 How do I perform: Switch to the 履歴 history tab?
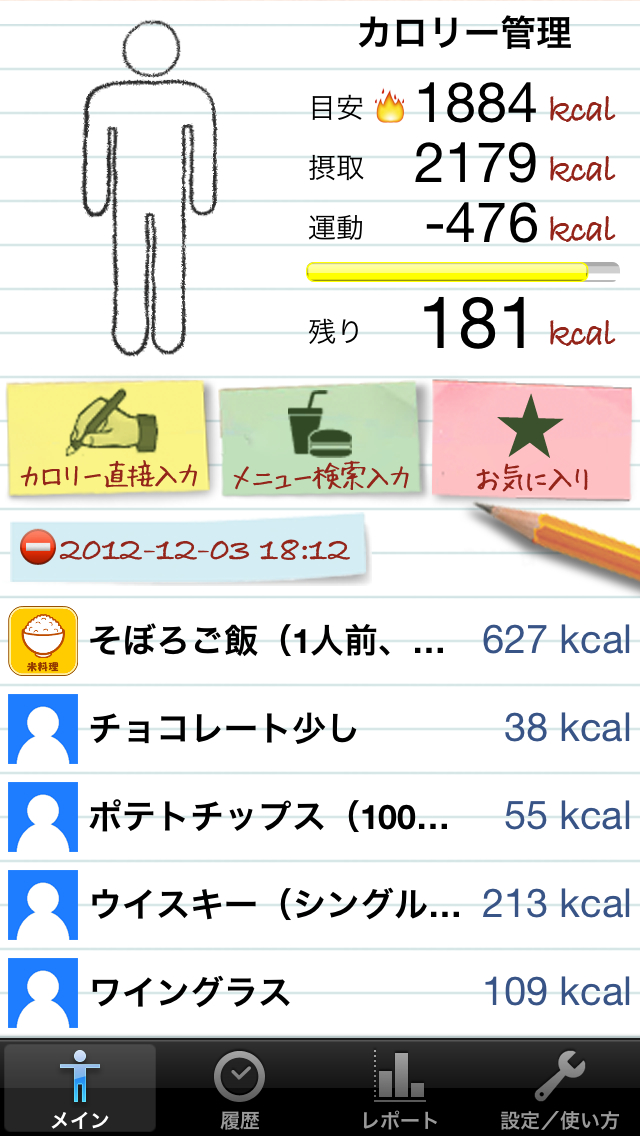[240, 1089]
